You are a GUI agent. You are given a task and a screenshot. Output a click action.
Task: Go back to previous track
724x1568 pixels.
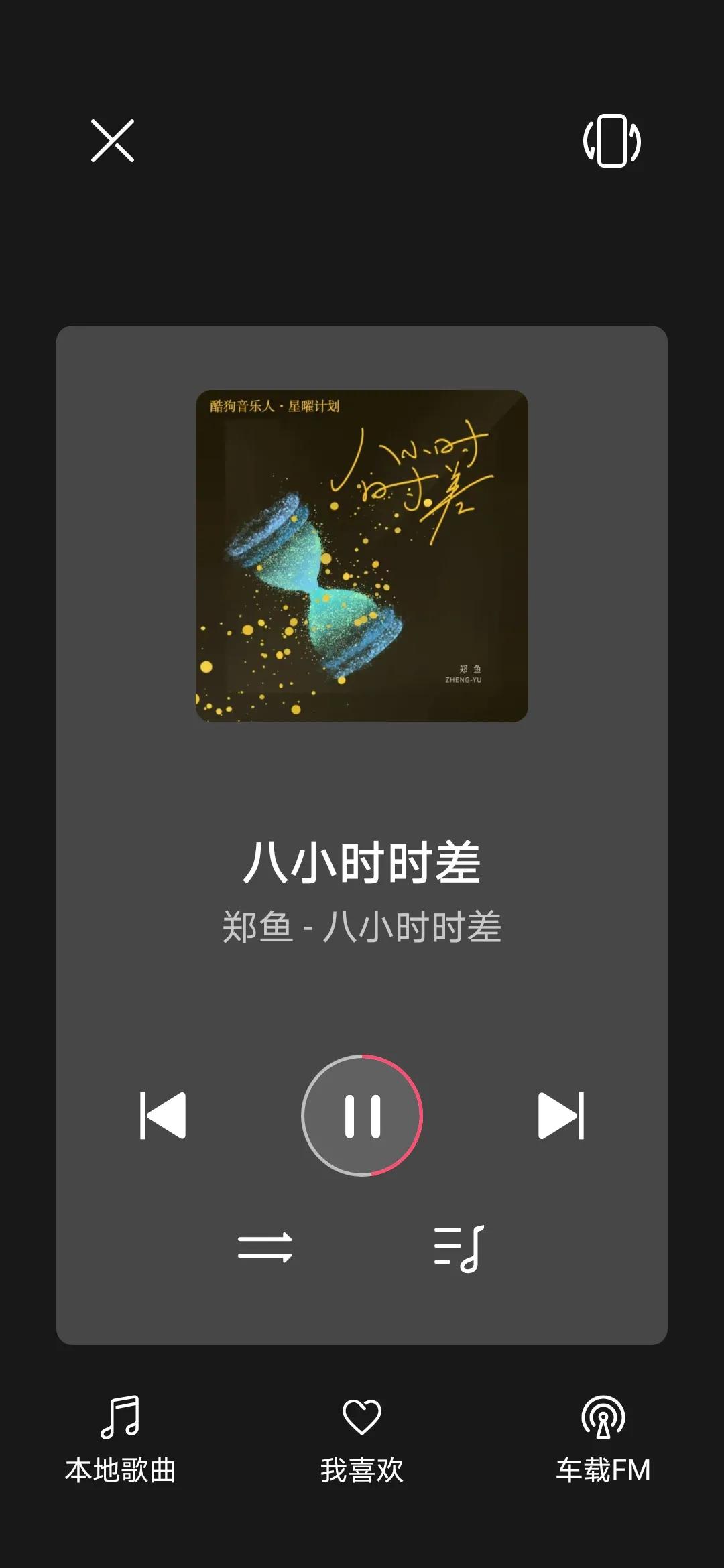(163, 1112)
